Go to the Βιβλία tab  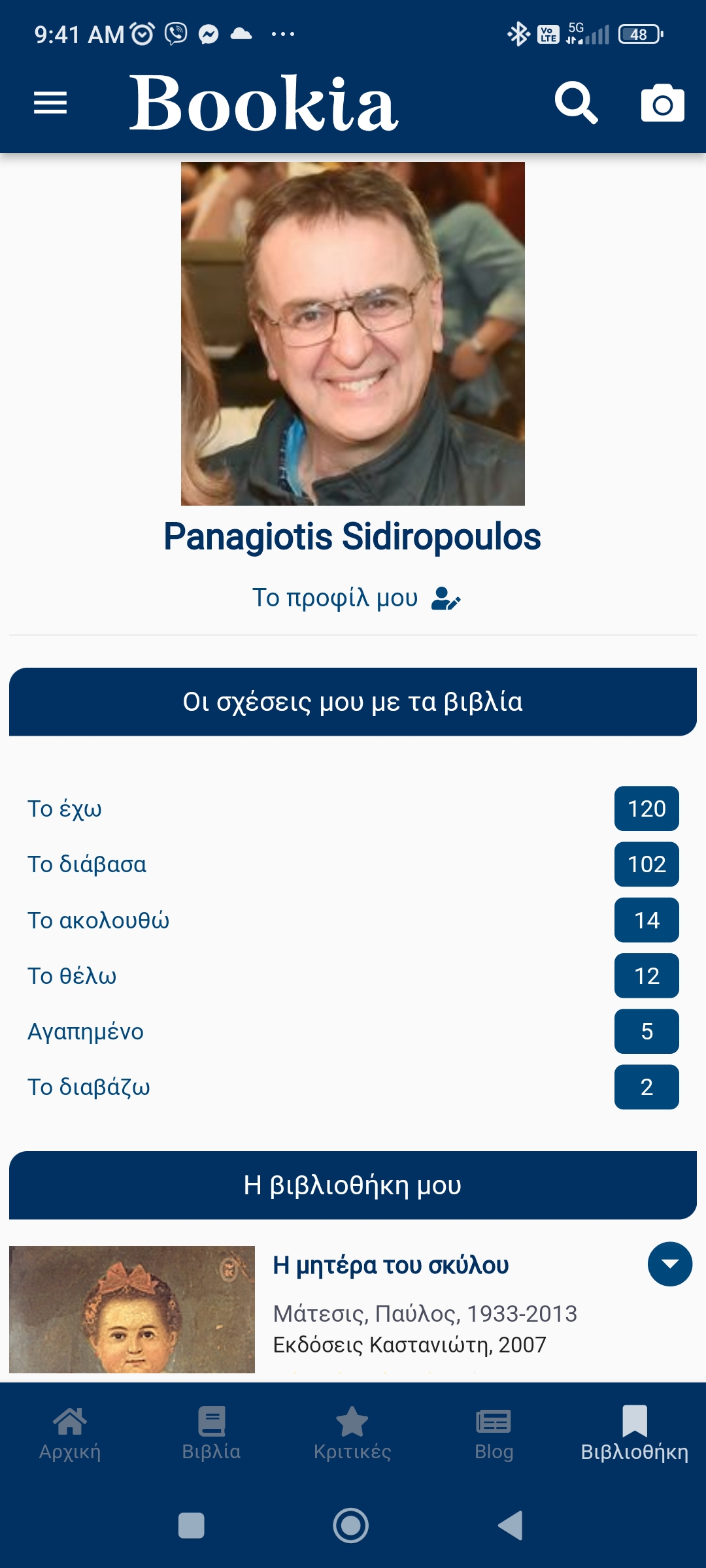(x=211, y=1433)
